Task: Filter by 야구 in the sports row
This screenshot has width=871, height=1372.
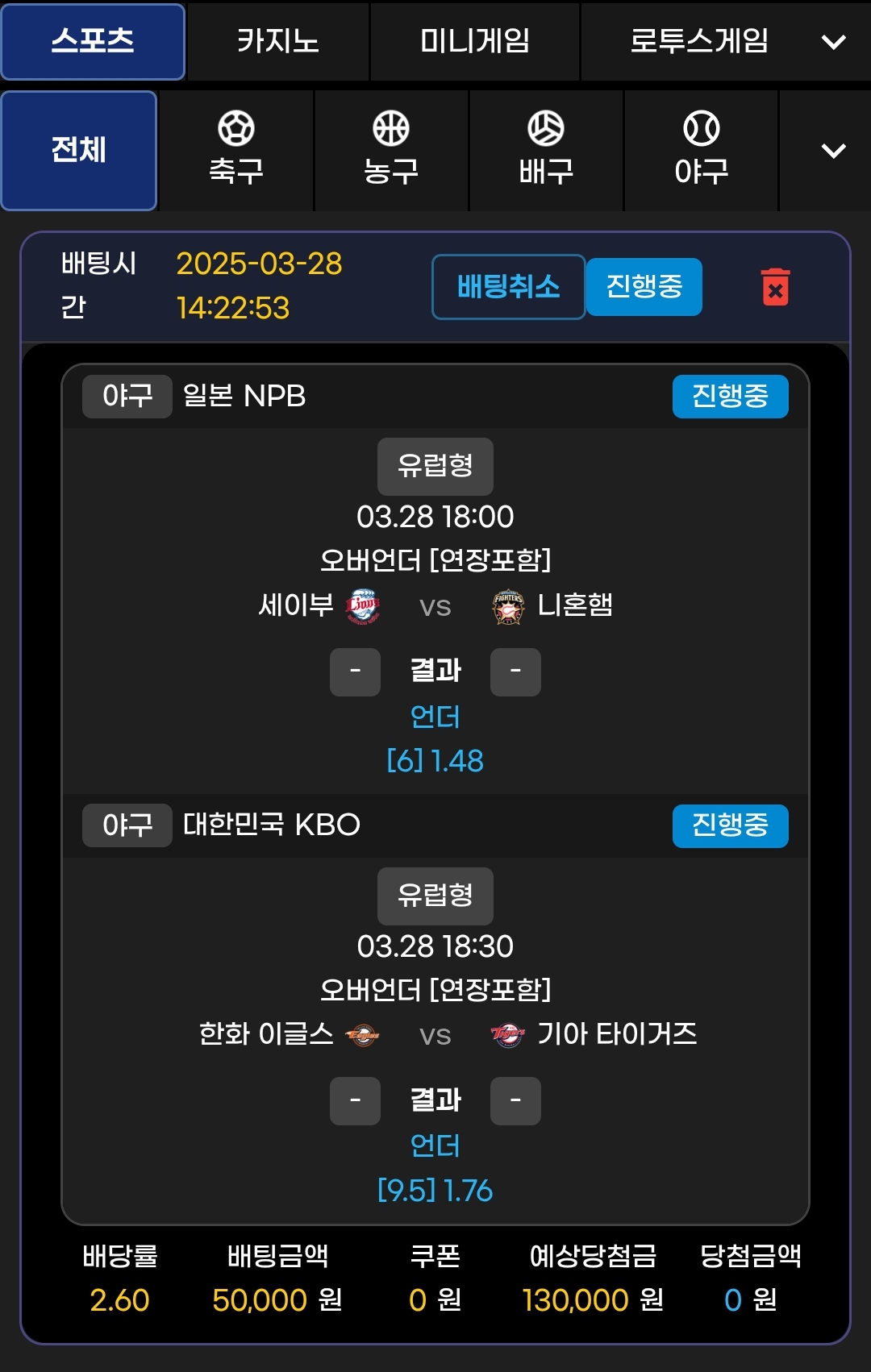Action: (701, 150)
